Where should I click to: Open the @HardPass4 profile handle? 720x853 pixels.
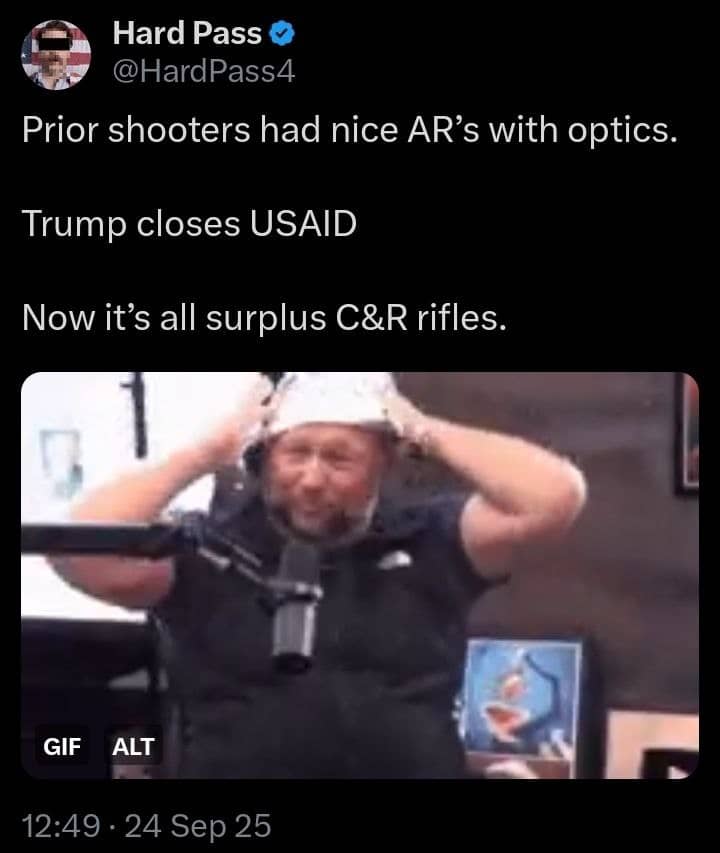pos(204,71)
